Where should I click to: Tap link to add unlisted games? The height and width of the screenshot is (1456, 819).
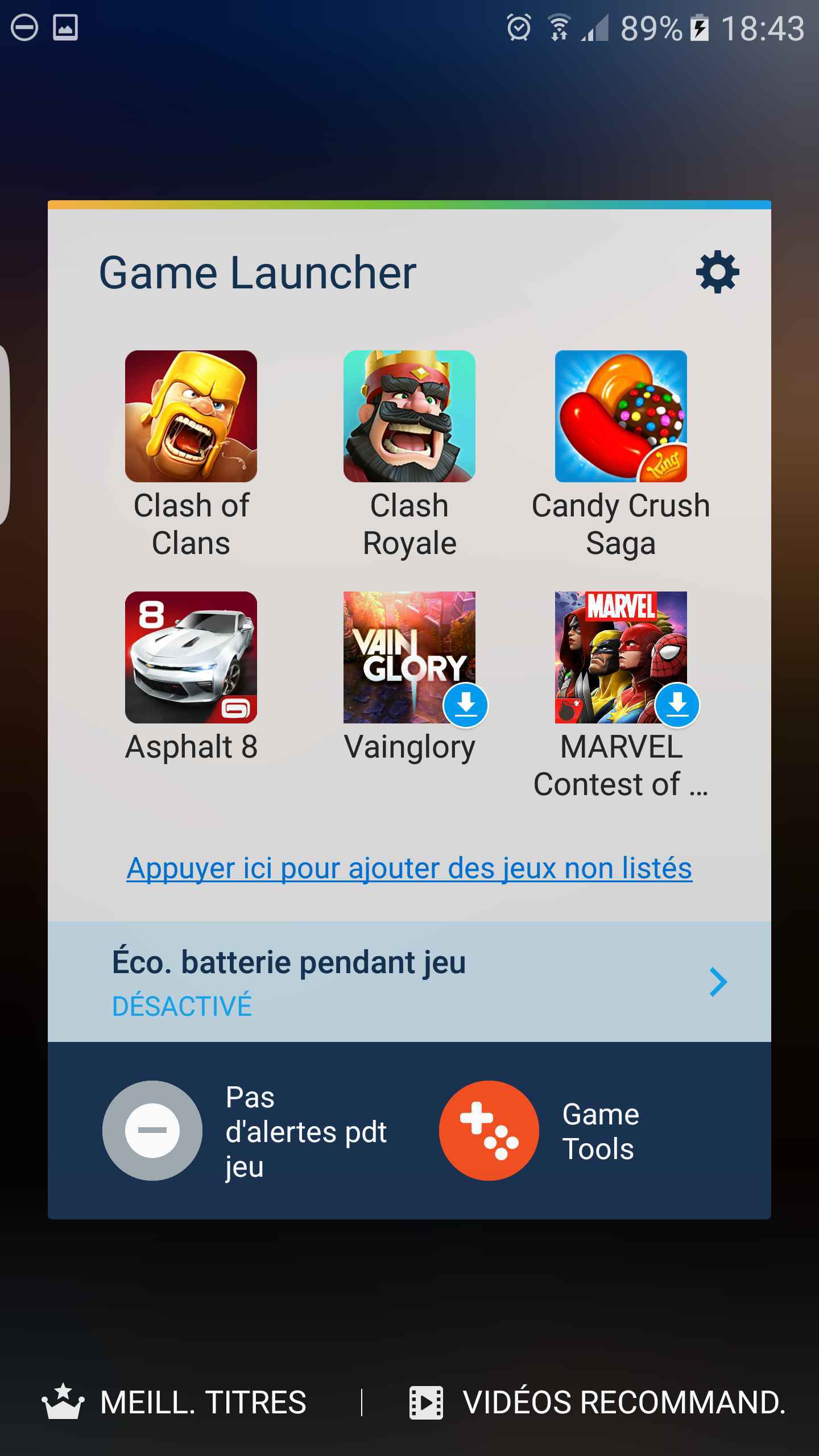[x=409, y=868]
